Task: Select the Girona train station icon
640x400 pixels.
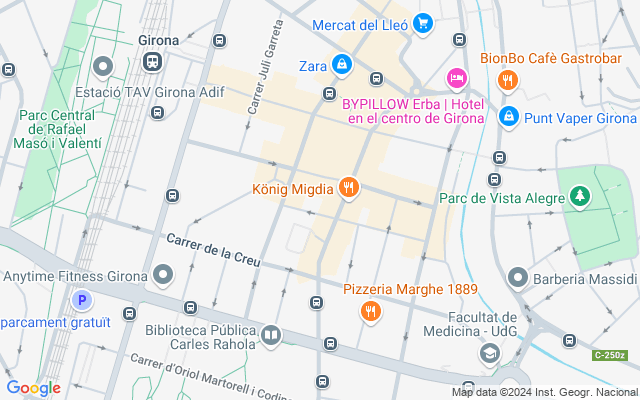Action: click(152, 61)
